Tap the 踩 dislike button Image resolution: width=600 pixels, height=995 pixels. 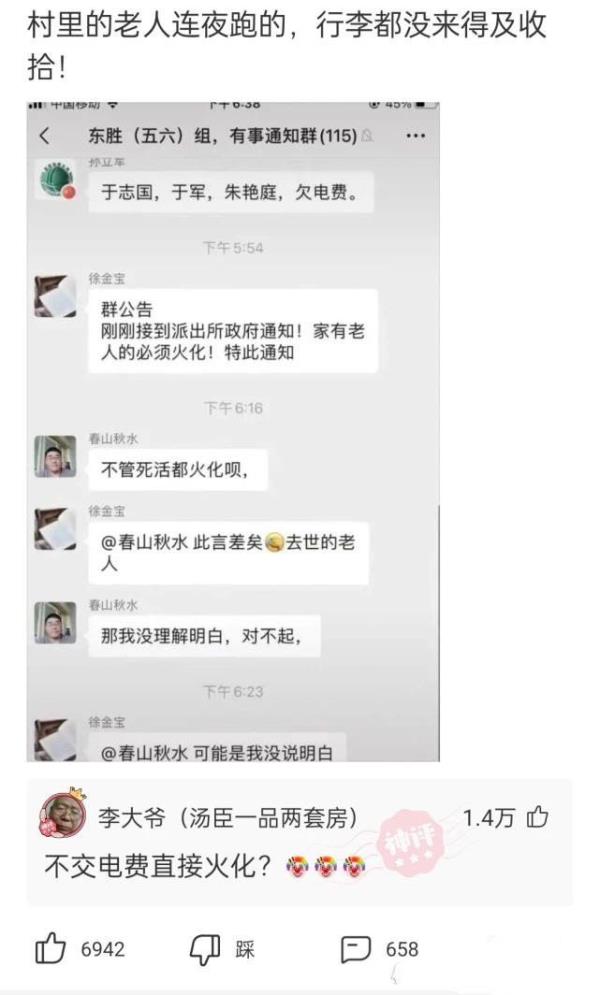tap(203, 948)
